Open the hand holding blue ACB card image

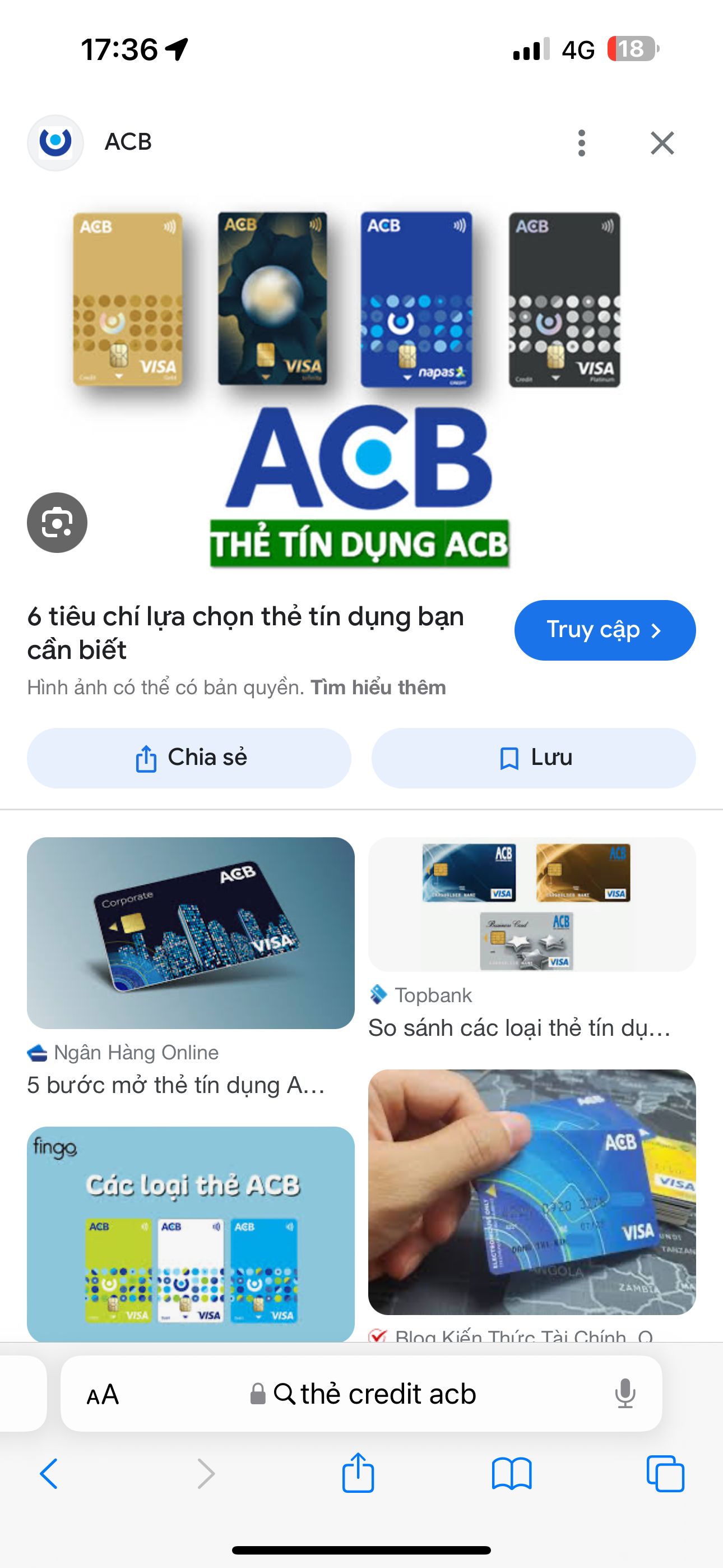coord(531,1192)
